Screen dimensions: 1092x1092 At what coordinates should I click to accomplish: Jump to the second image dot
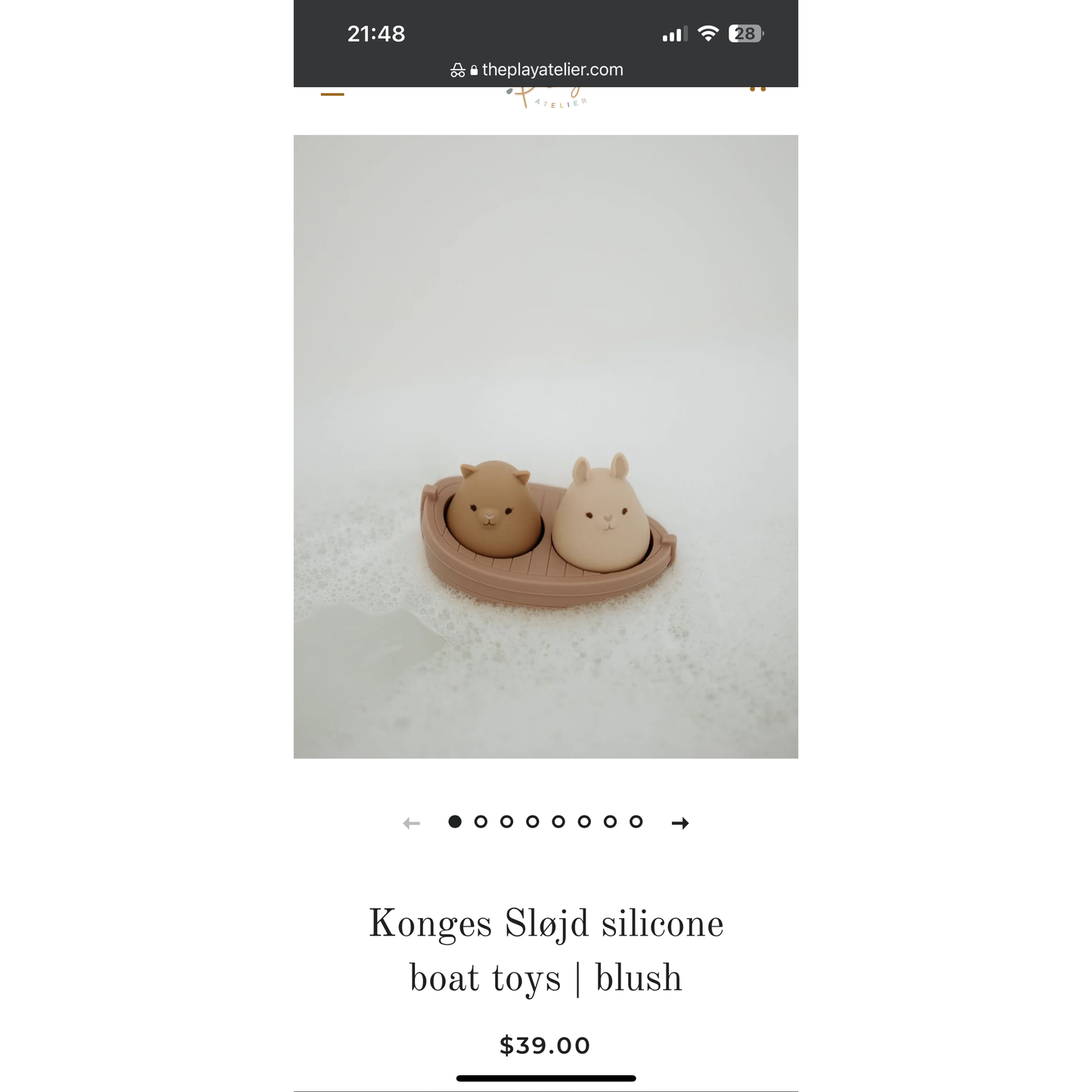(x=481, y=821)
